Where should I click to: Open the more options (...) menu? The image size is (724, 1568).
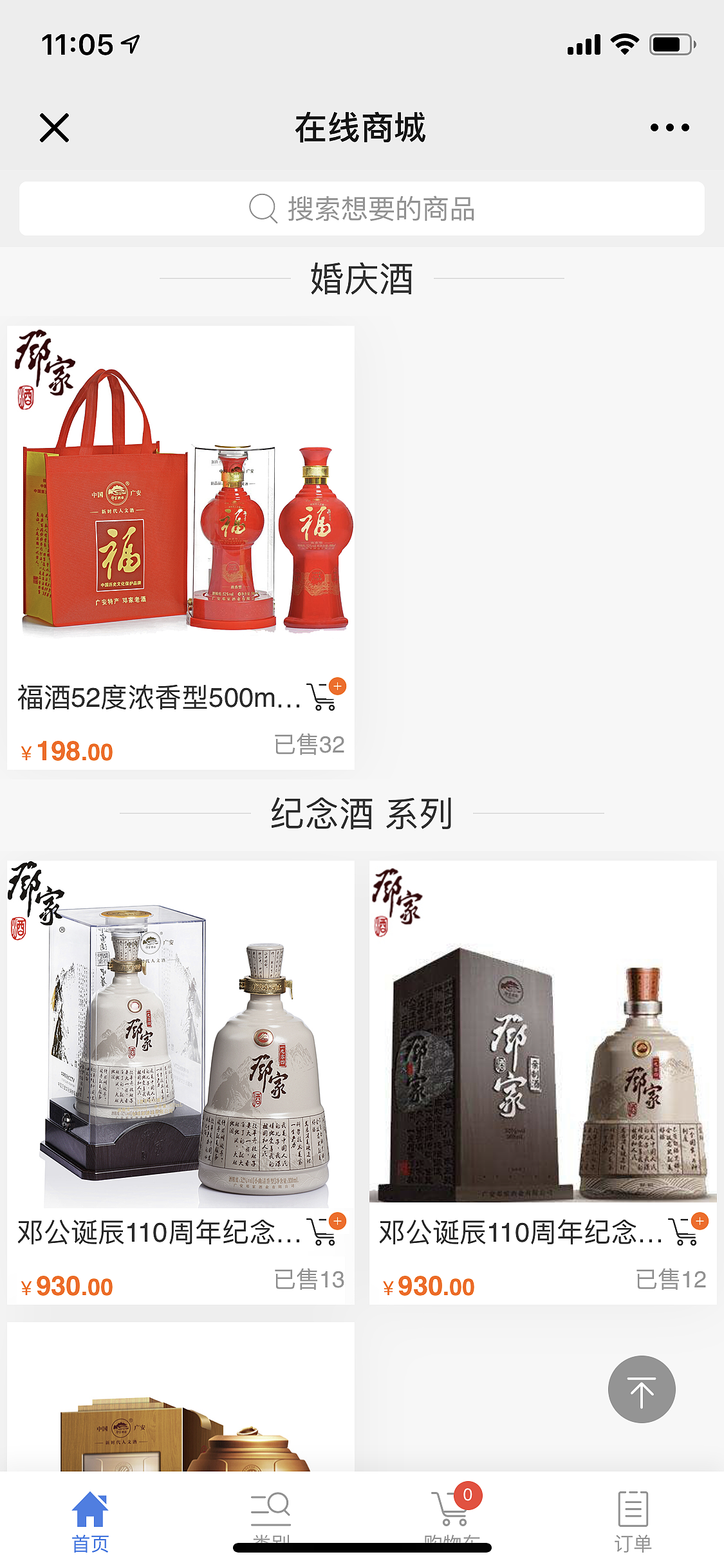669,127
